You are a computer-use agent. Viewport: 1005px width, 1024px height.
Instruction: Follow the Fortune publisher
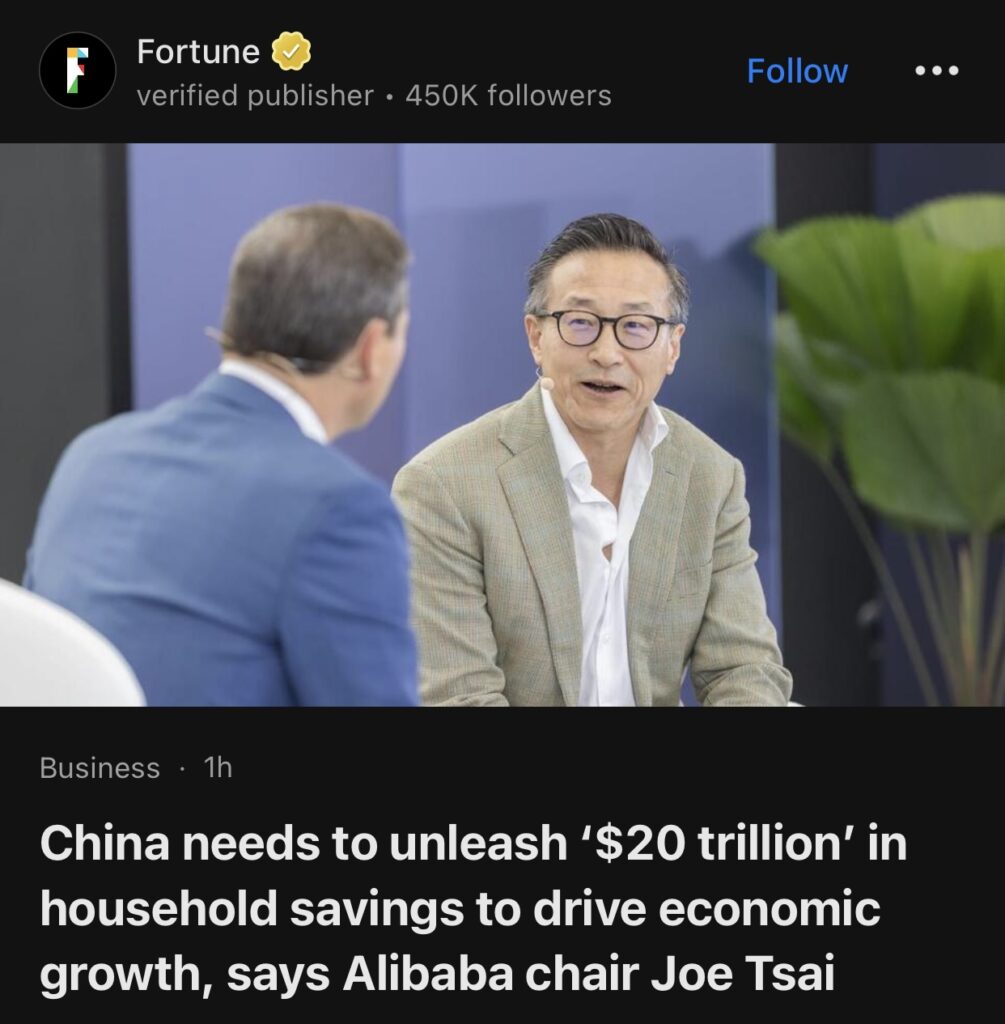[797, 71]
